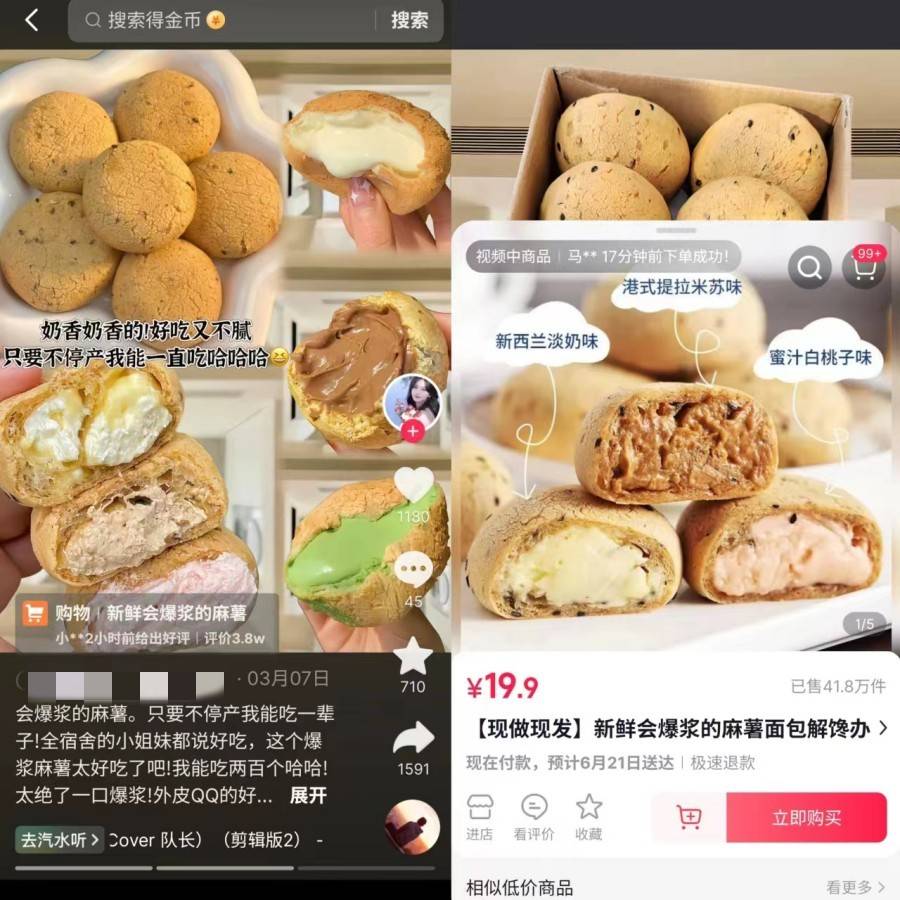Open the spinning music disc
This screenshot has width=900, height=900.
[412, 826]
